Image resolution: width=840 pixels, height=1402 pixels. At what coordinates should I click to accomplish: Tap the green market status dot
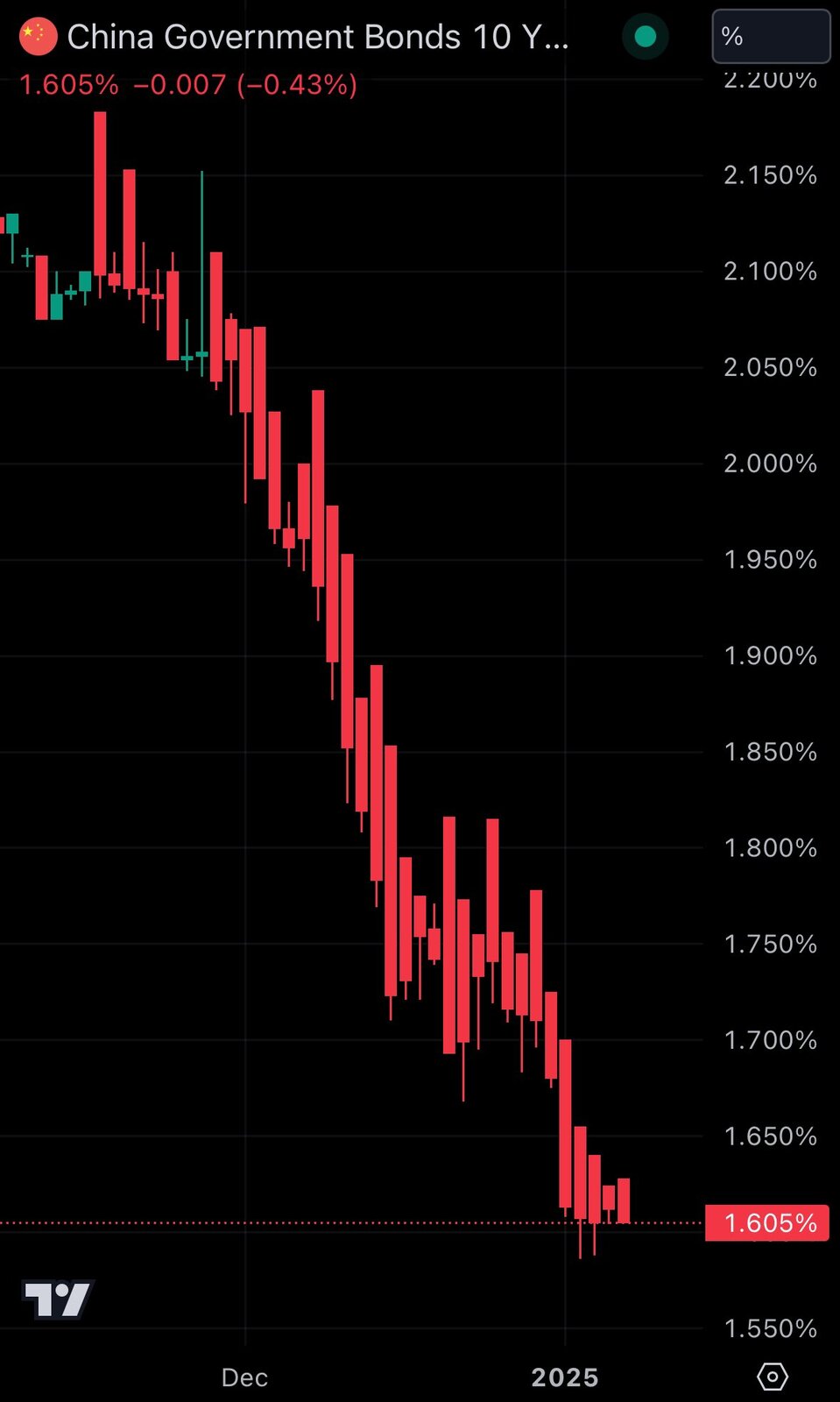(646, 36)
